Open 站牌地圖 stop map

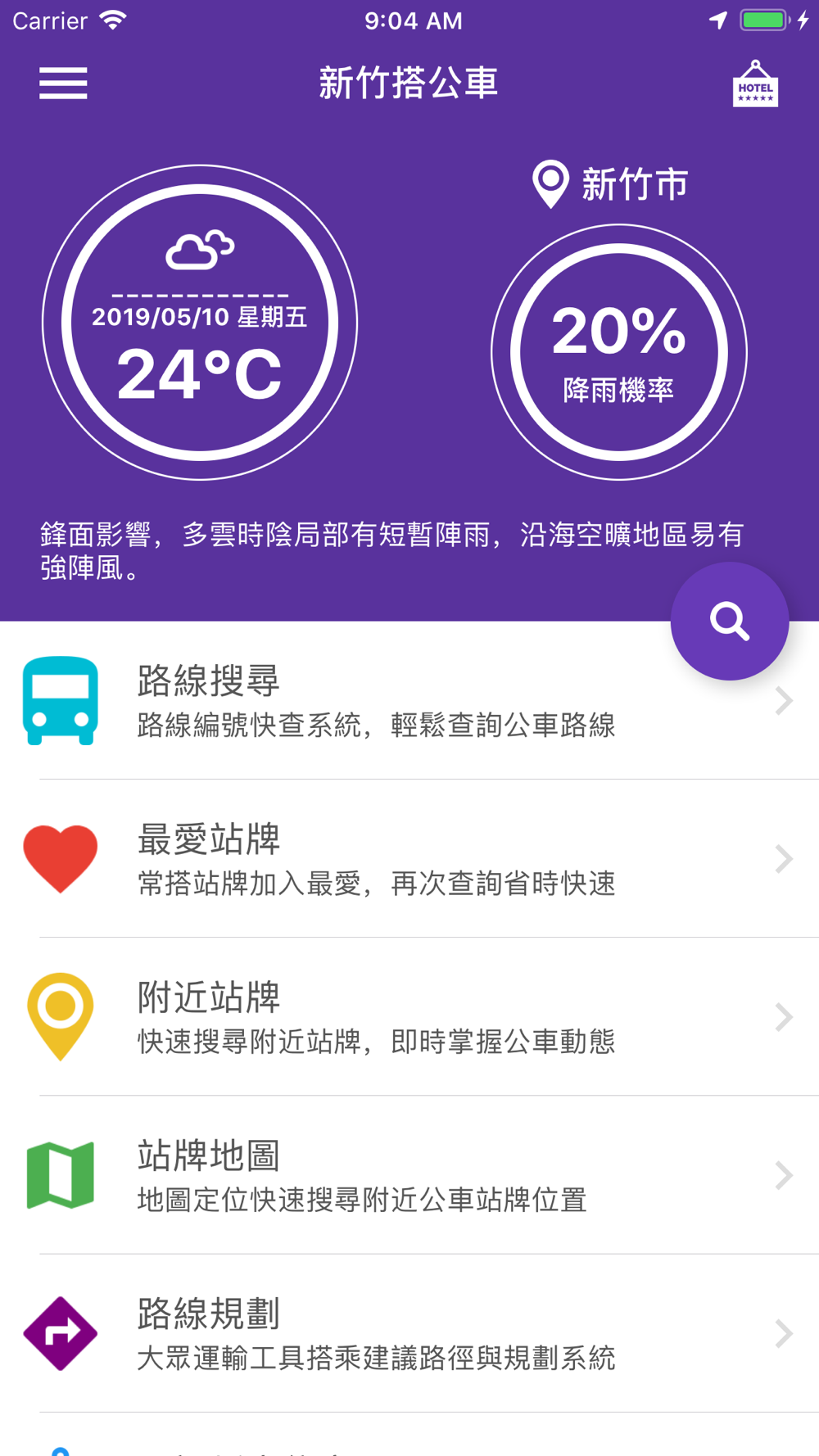coord(409,1175)
